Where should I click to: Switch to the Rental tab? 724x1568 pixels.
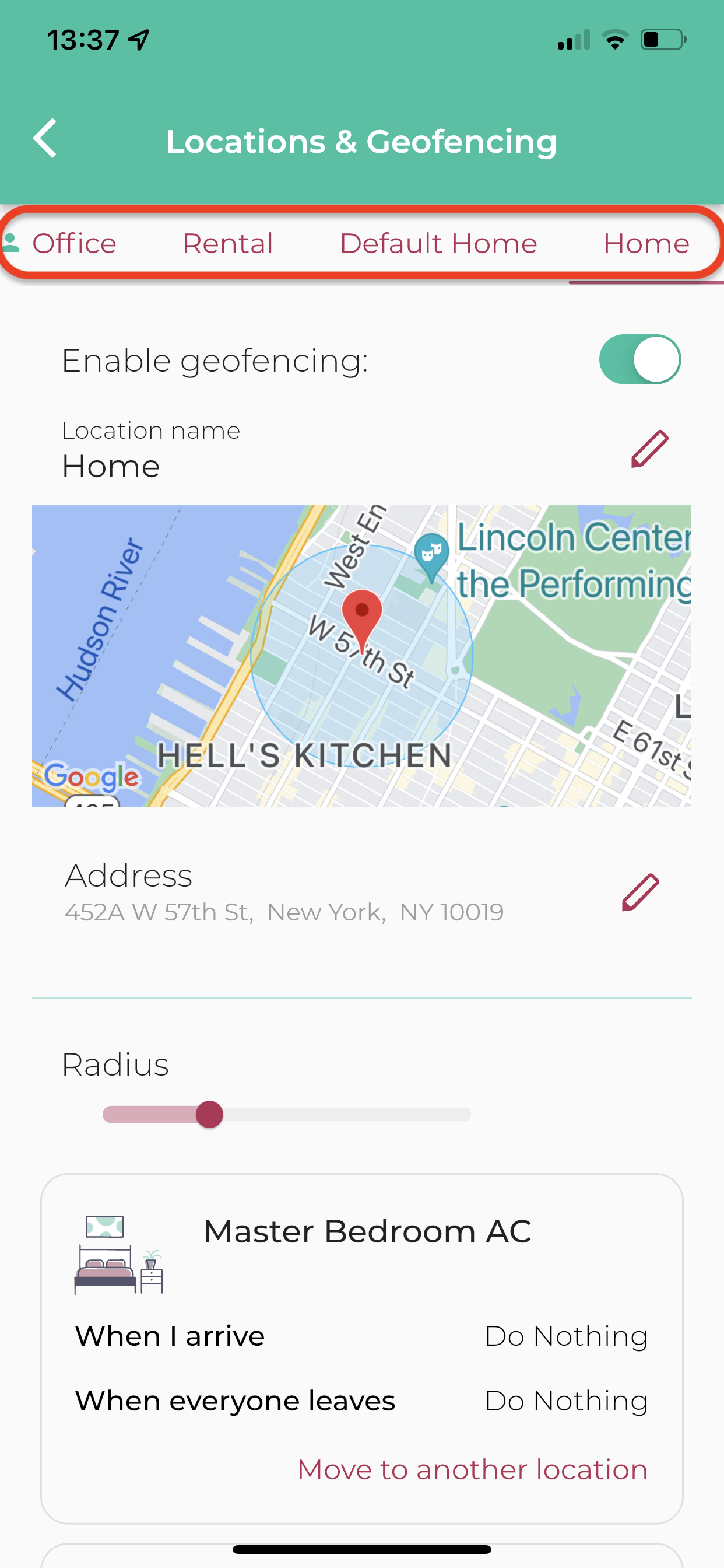coord(227,244)
